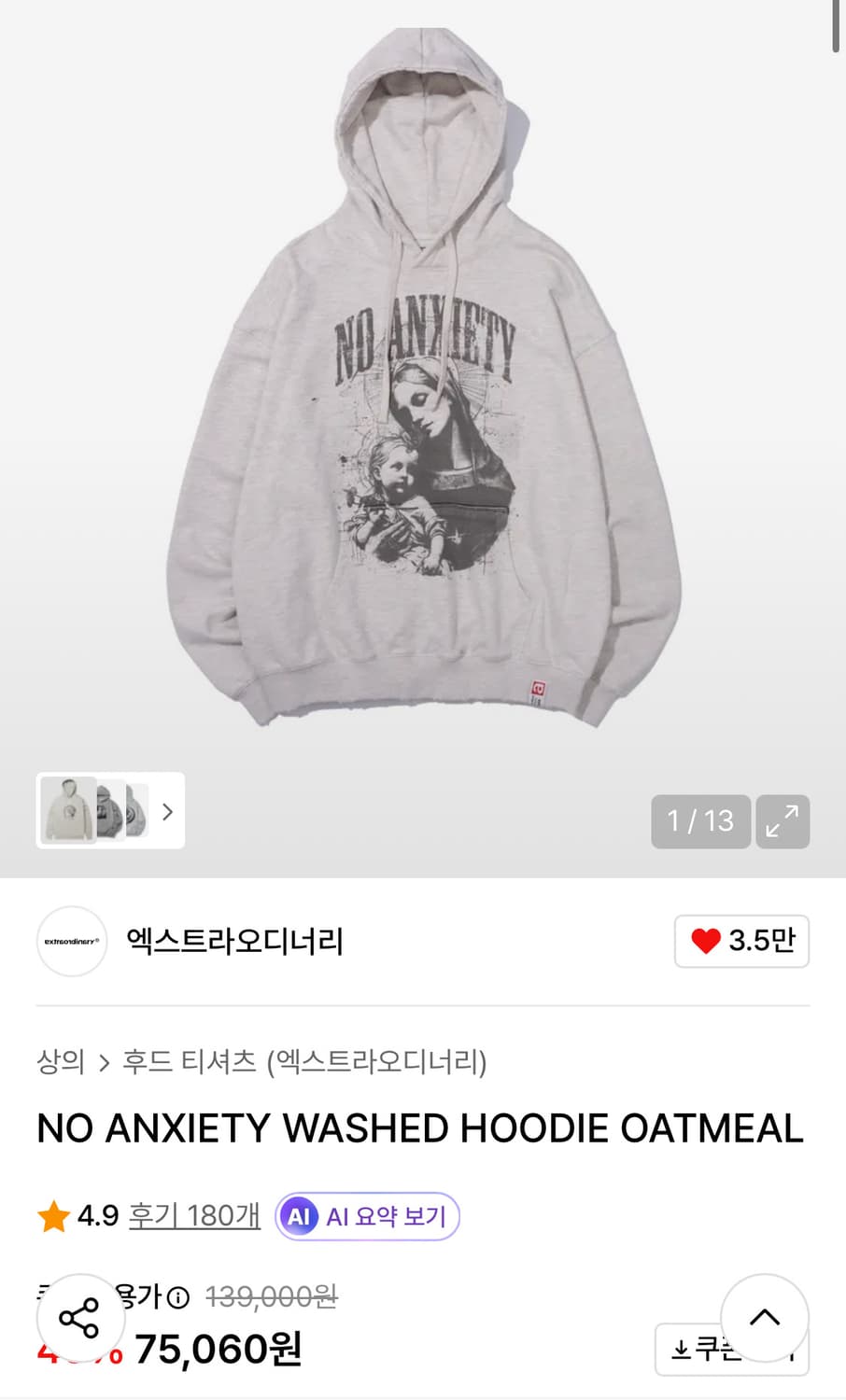Select the extraordinary brand logo circle
Image resolution: width=846 pixels, height=1400 pixels.
pos(72,942)
